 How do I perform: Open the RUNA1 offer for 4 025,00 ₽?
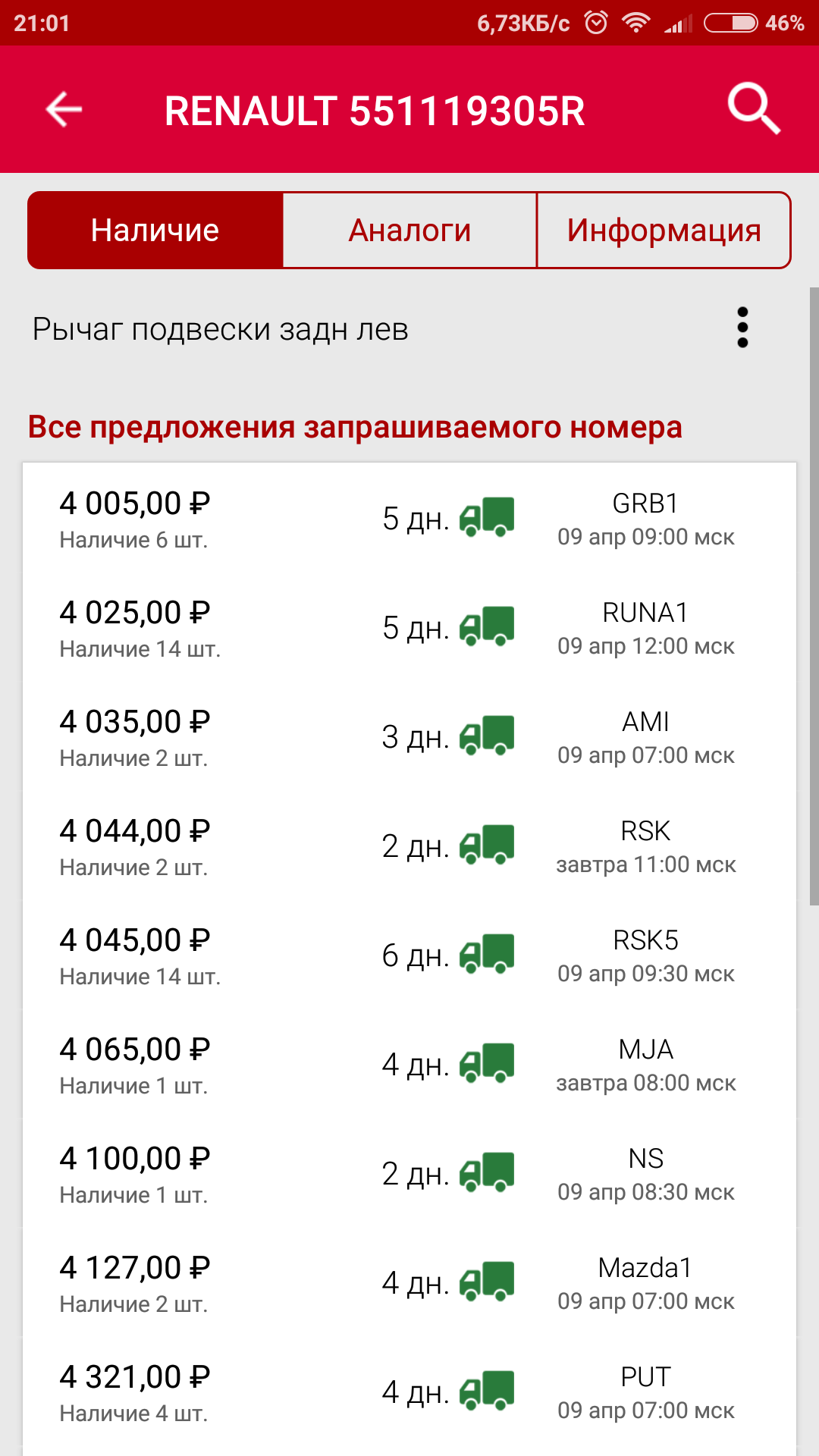(x=409, y=629)
